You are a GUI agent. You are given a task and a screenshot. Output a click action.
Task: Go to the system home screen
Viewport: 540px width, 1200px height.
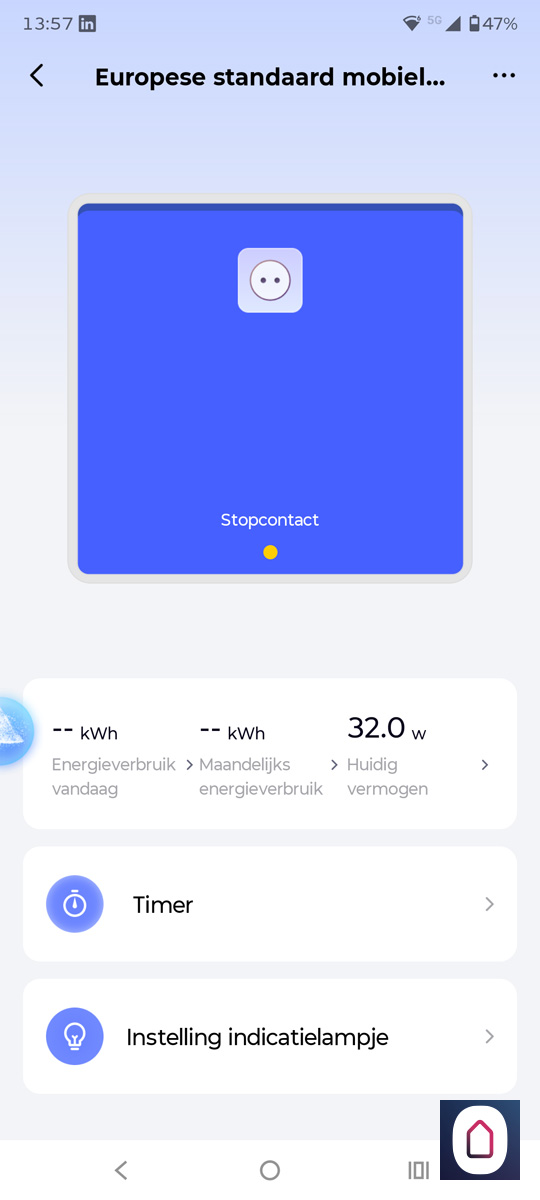270,1170
